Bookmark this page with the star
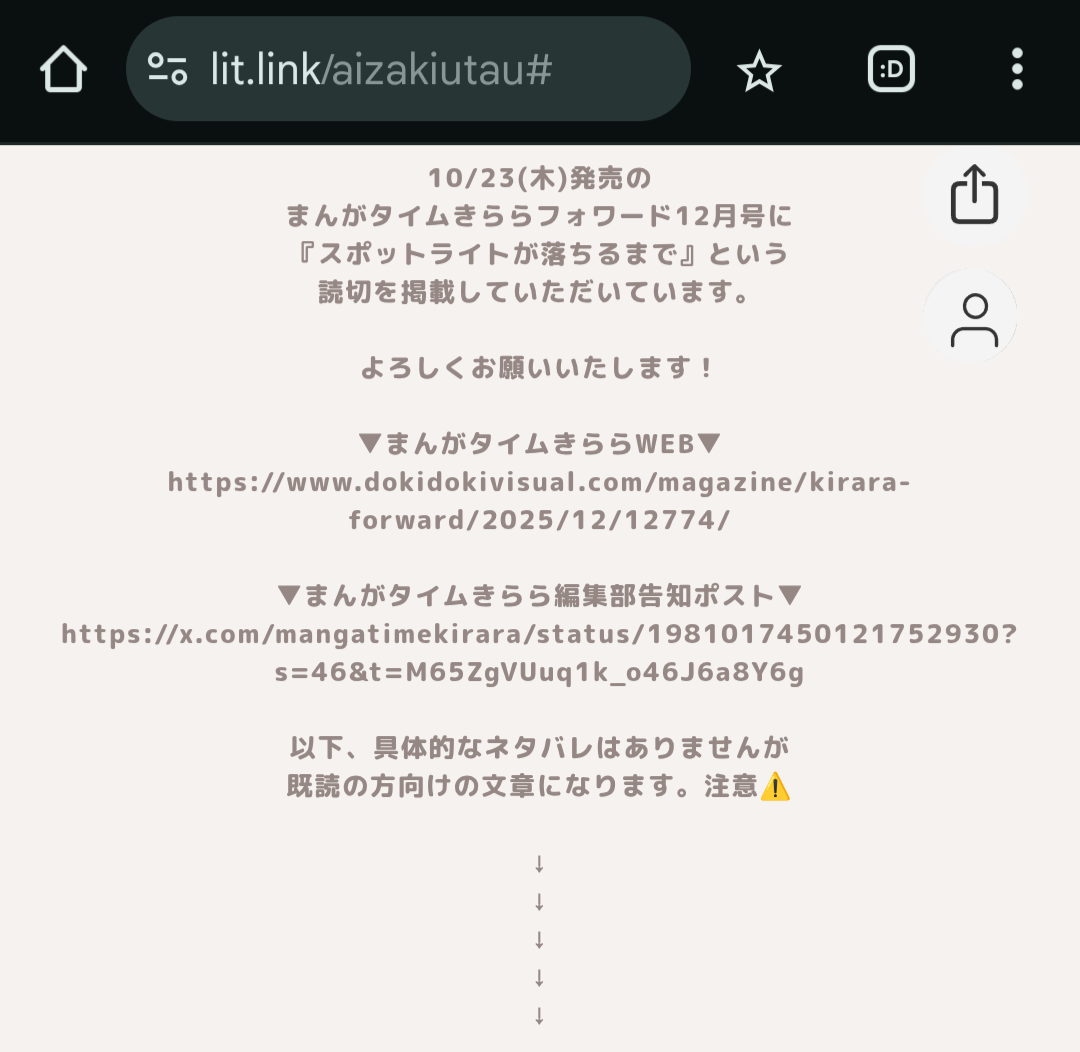The height and width of the screenshot is (1052, 1080). (759, 71)
